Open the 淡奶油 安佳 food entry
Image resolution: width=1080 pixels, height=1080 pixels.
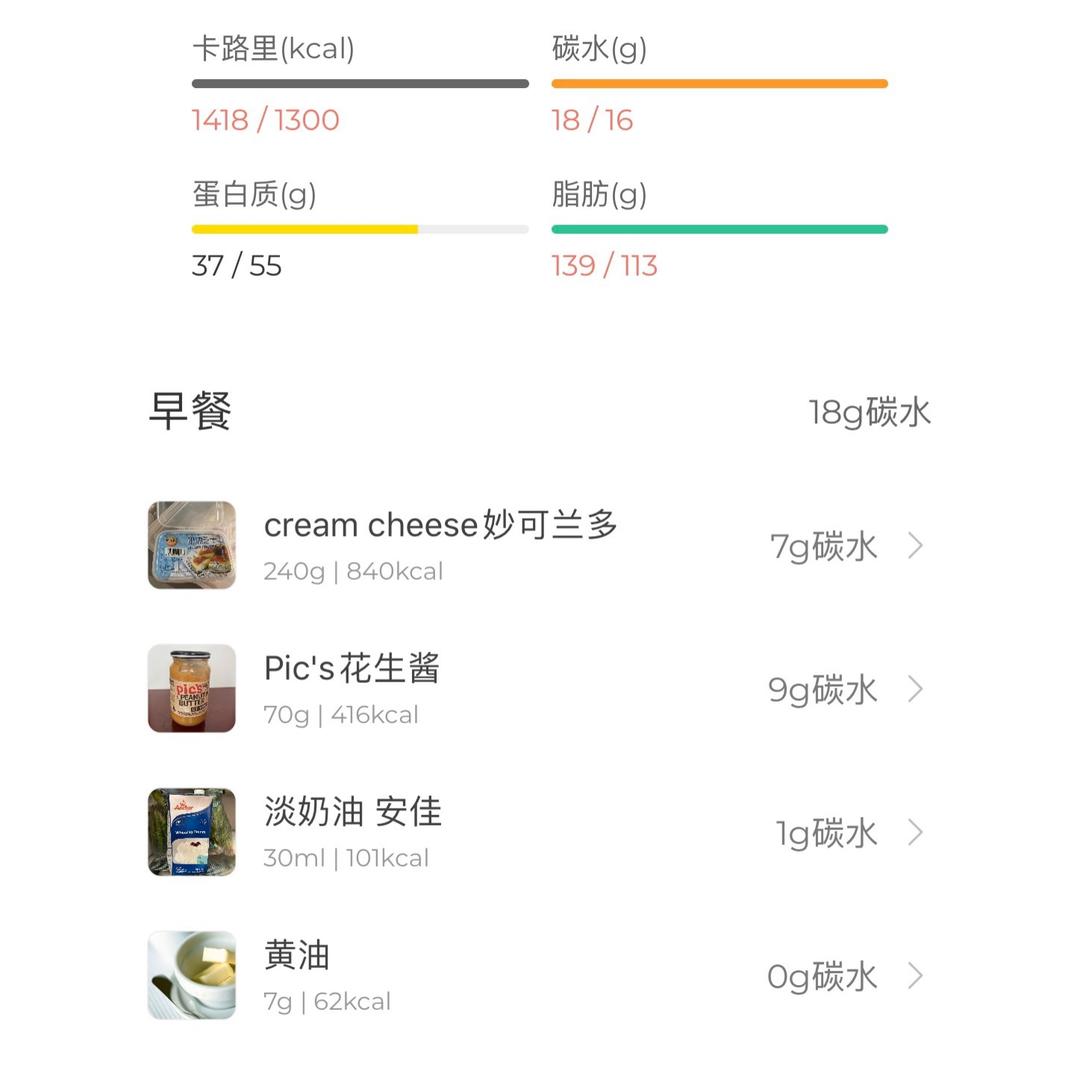352,831
